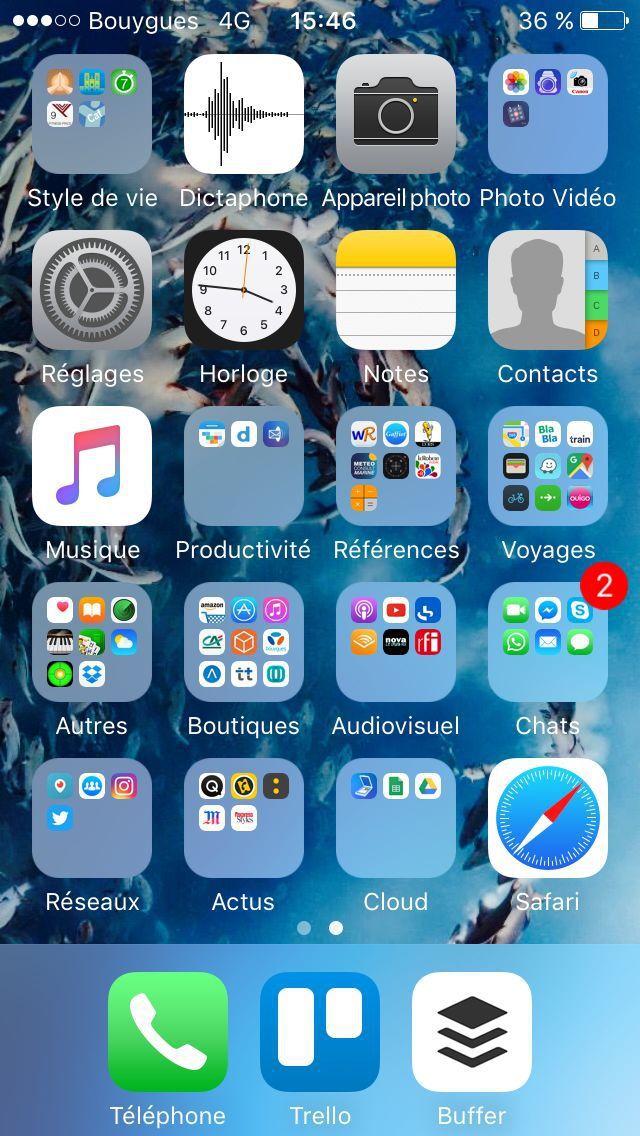Open the Contacts app

[548, 290]
